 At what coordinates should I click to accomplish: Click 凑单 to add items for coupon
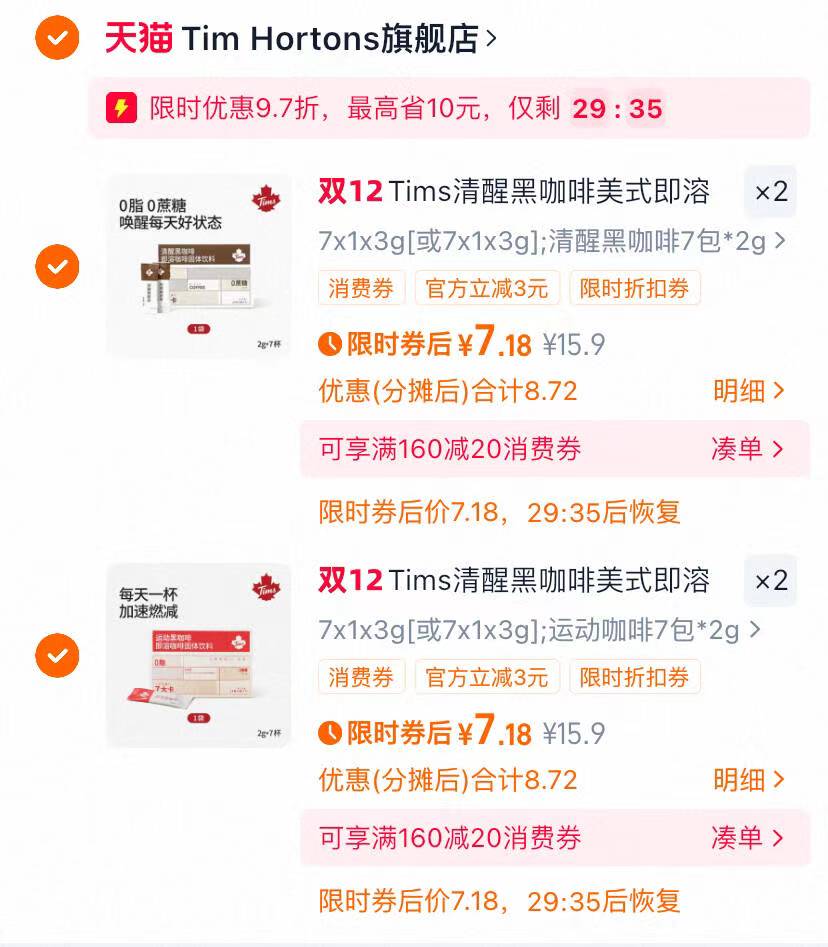click(x=748, y=450)
